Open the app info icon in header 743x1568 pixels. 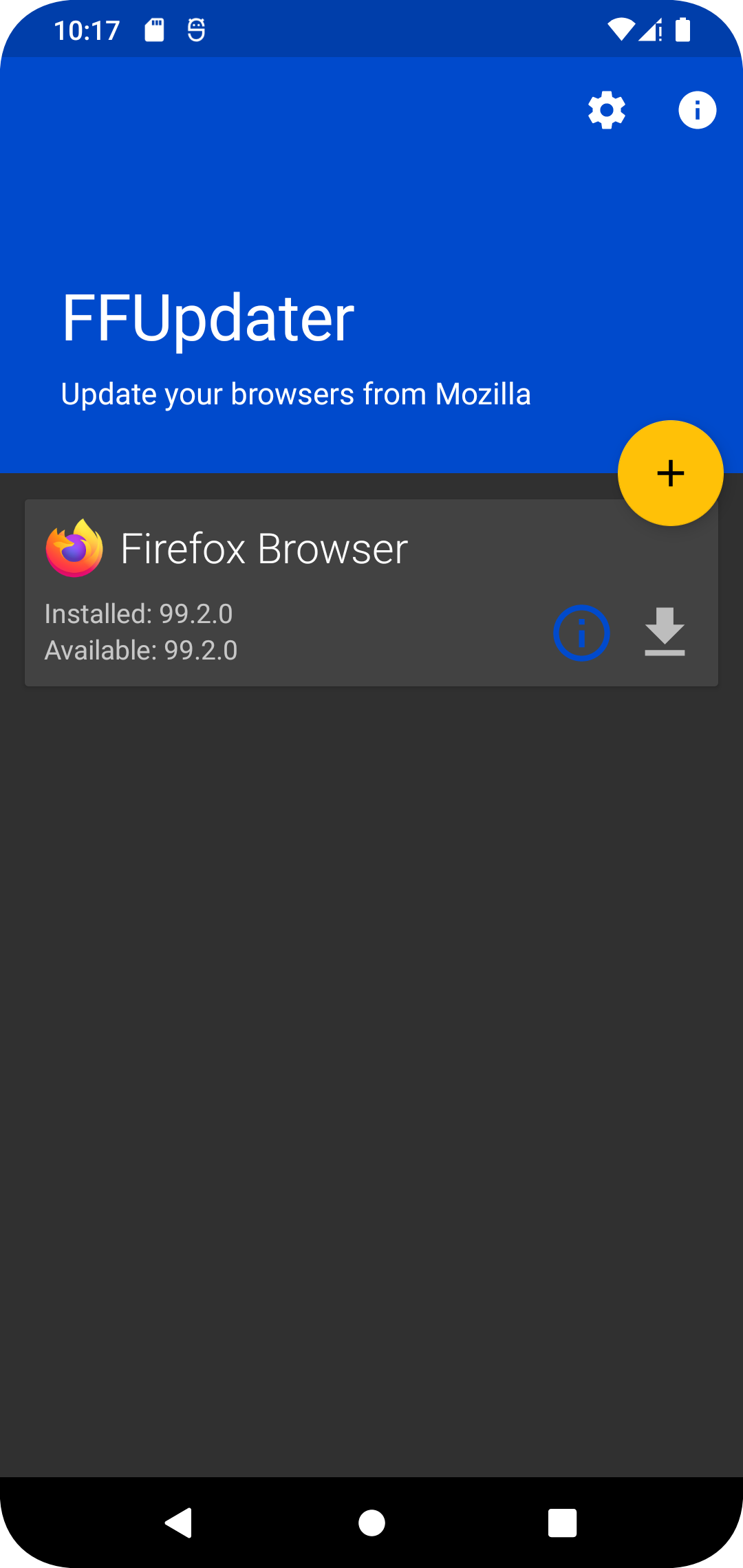coord(697,110)
